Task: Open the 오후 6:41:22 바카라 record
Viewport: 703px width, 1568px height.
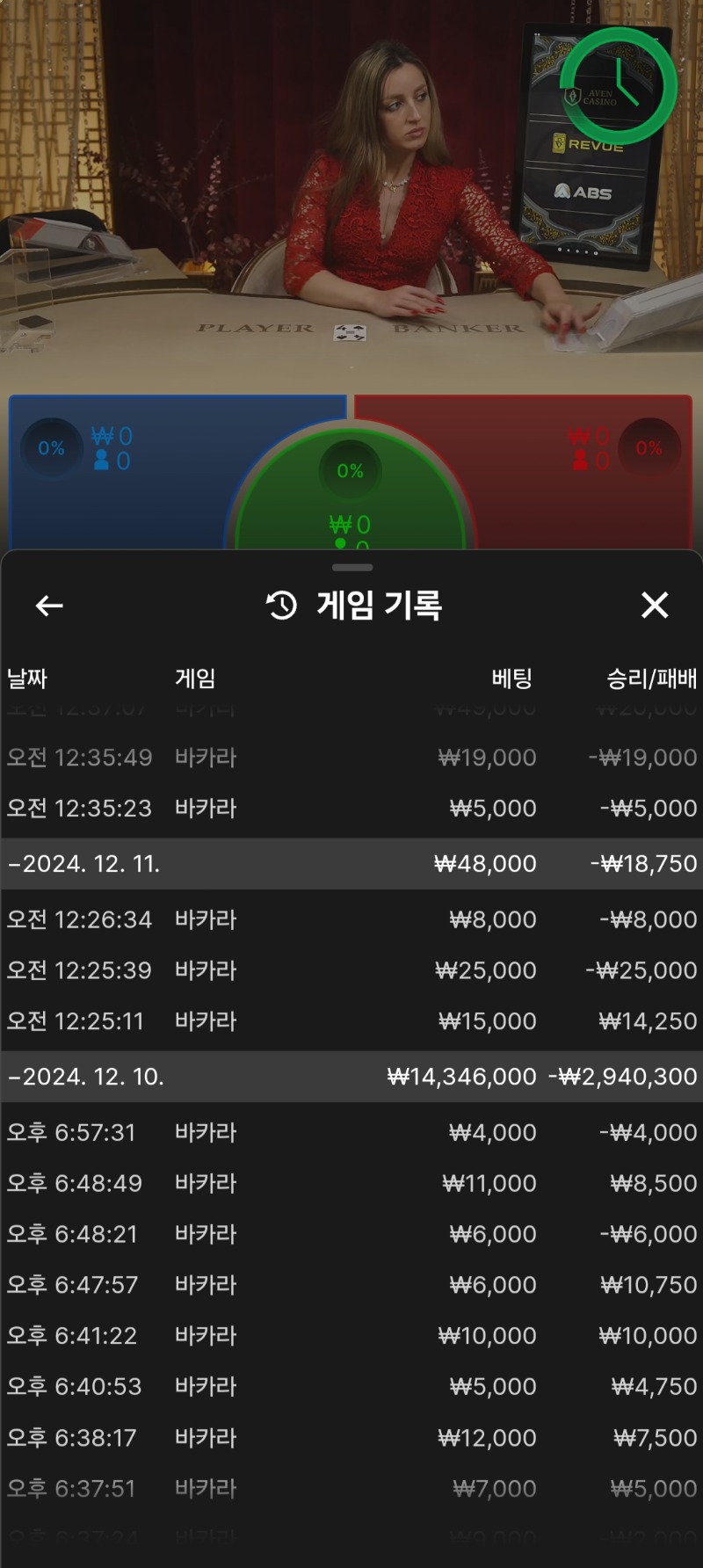Action: tap(351, 1336)
